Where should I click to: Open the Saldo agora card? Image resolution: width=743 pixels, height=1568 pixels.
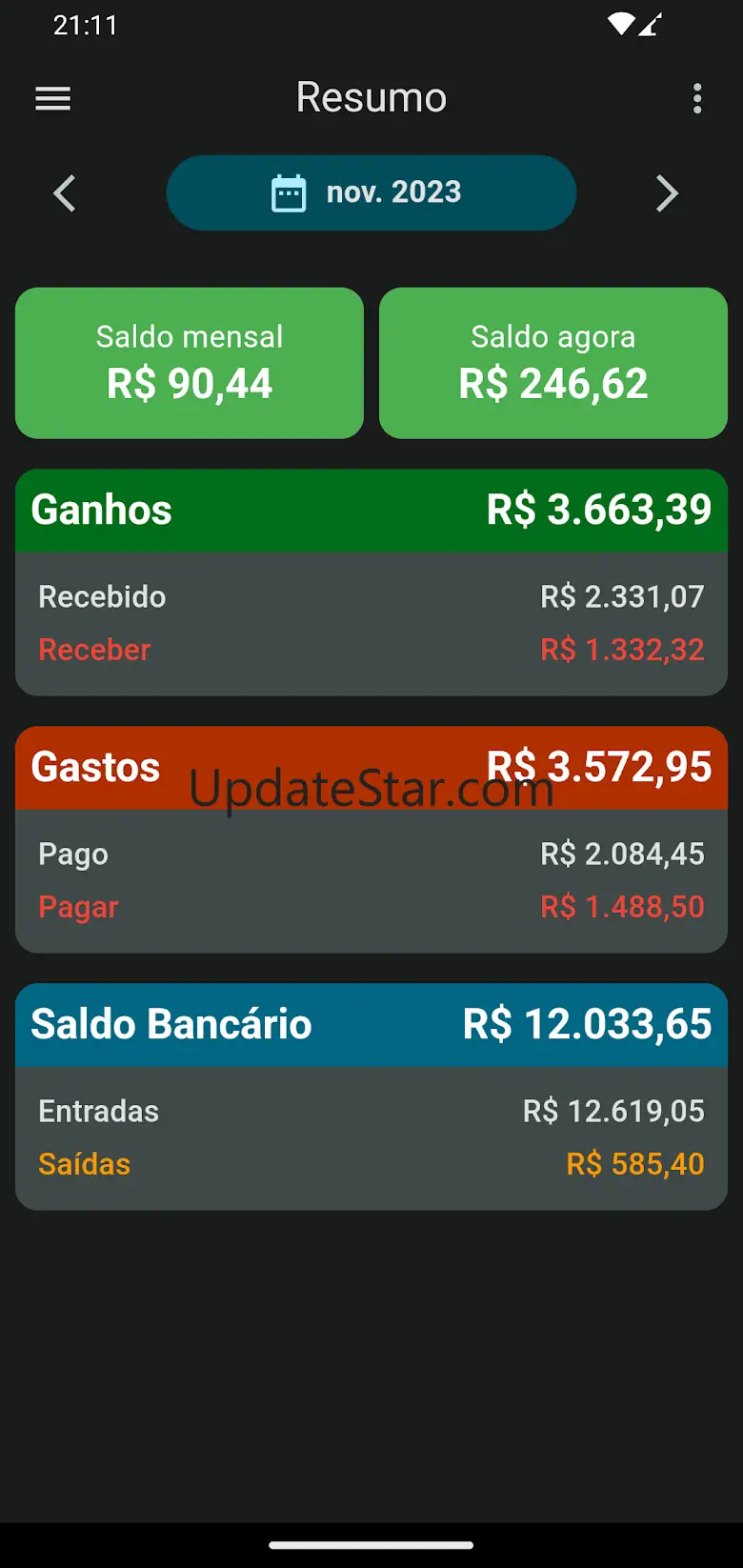tap(553, 363)
